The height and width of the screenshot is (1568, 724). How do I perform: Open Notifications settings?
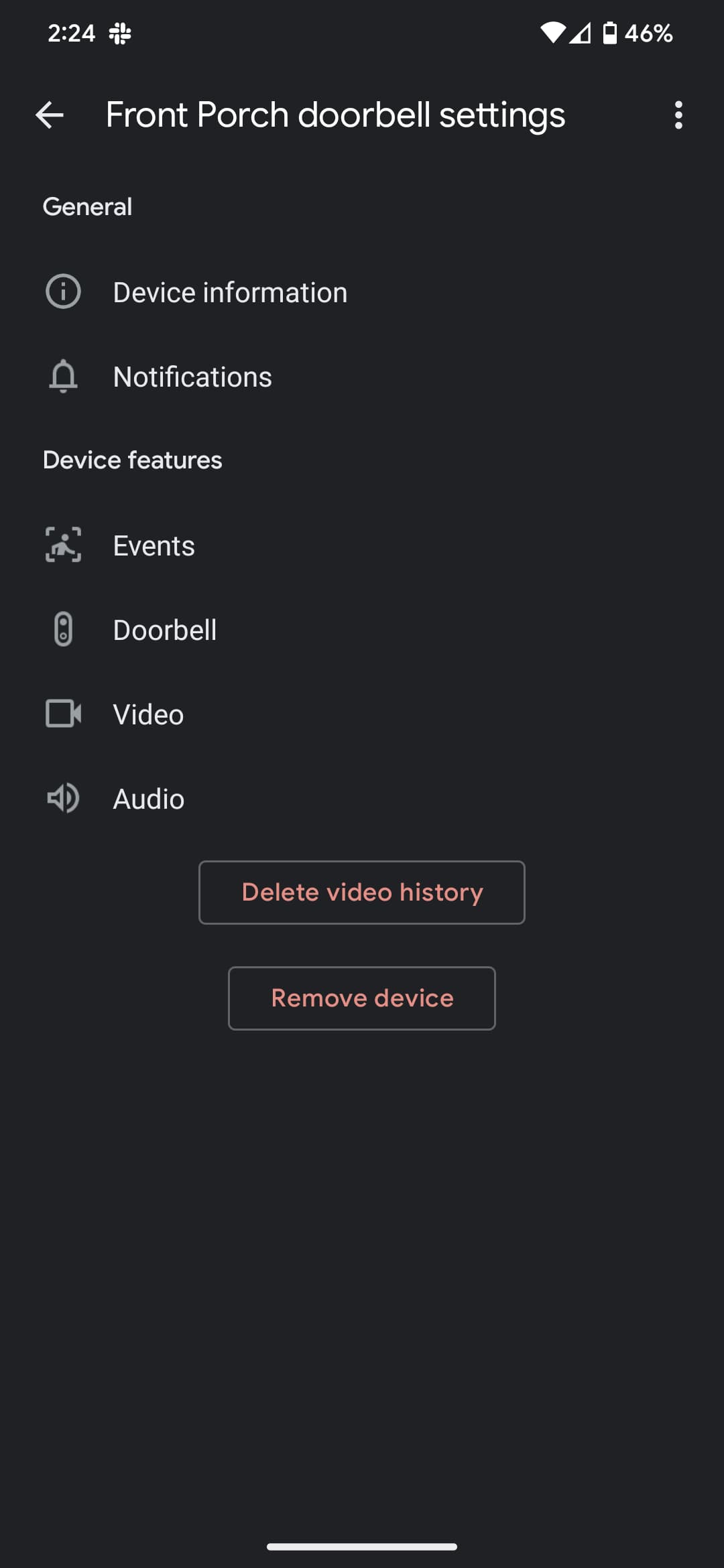tap(192, 377)
